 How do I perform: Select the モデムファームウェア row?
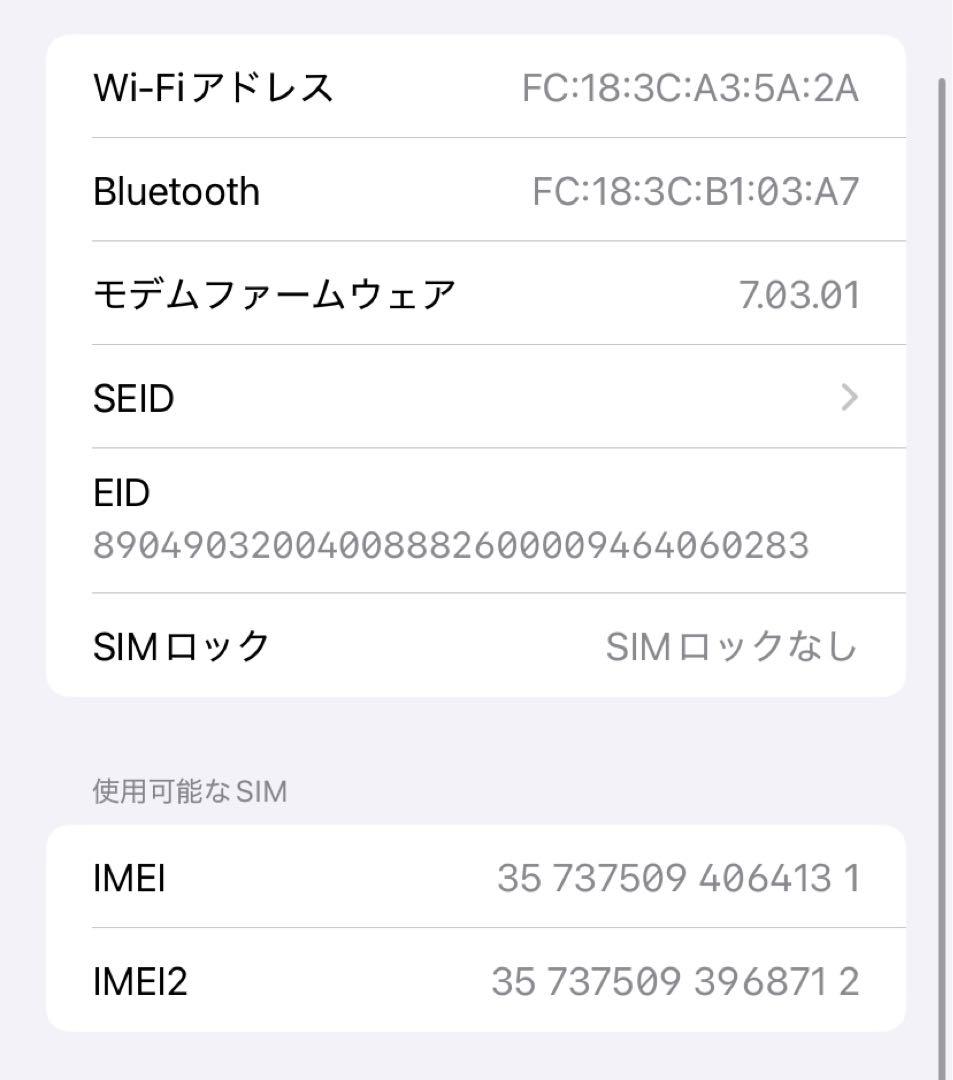point(476,293)
